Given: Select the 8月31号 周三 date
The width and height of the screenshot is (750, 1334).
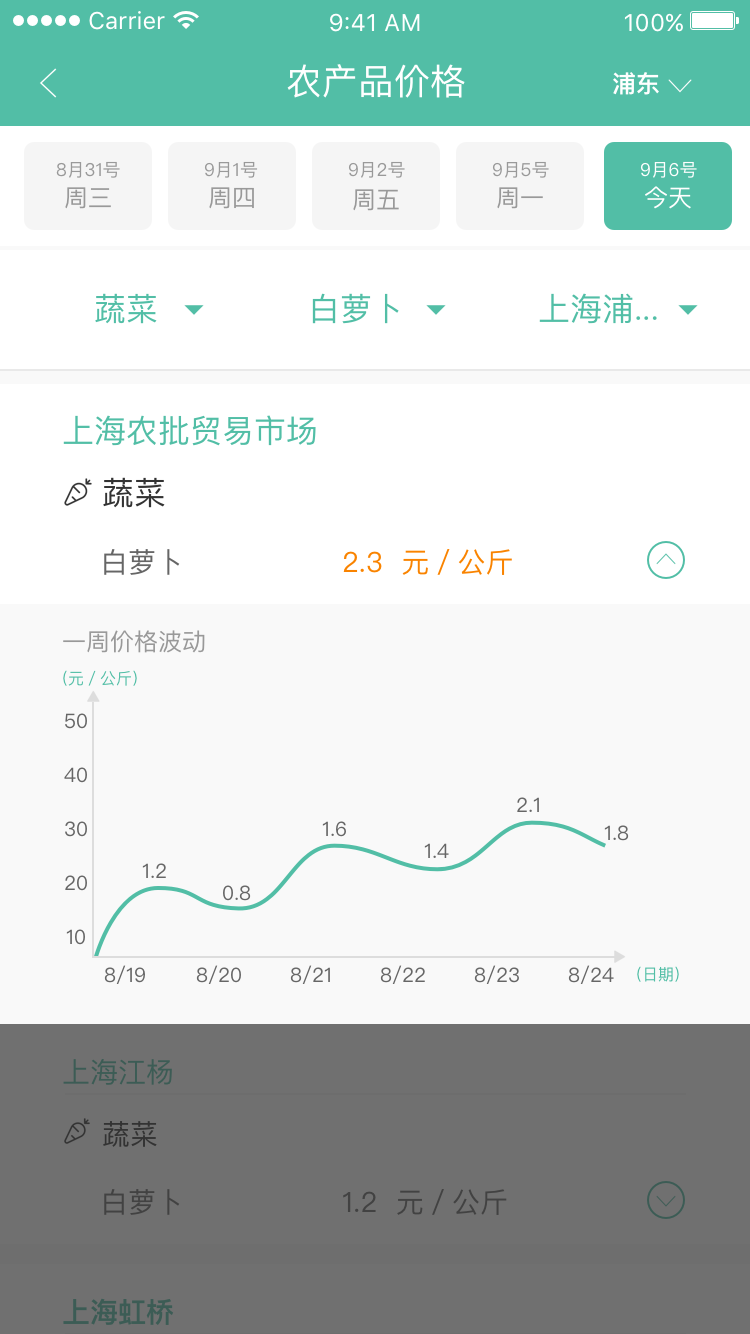Looking at the screenshot, I should (88, 186).
